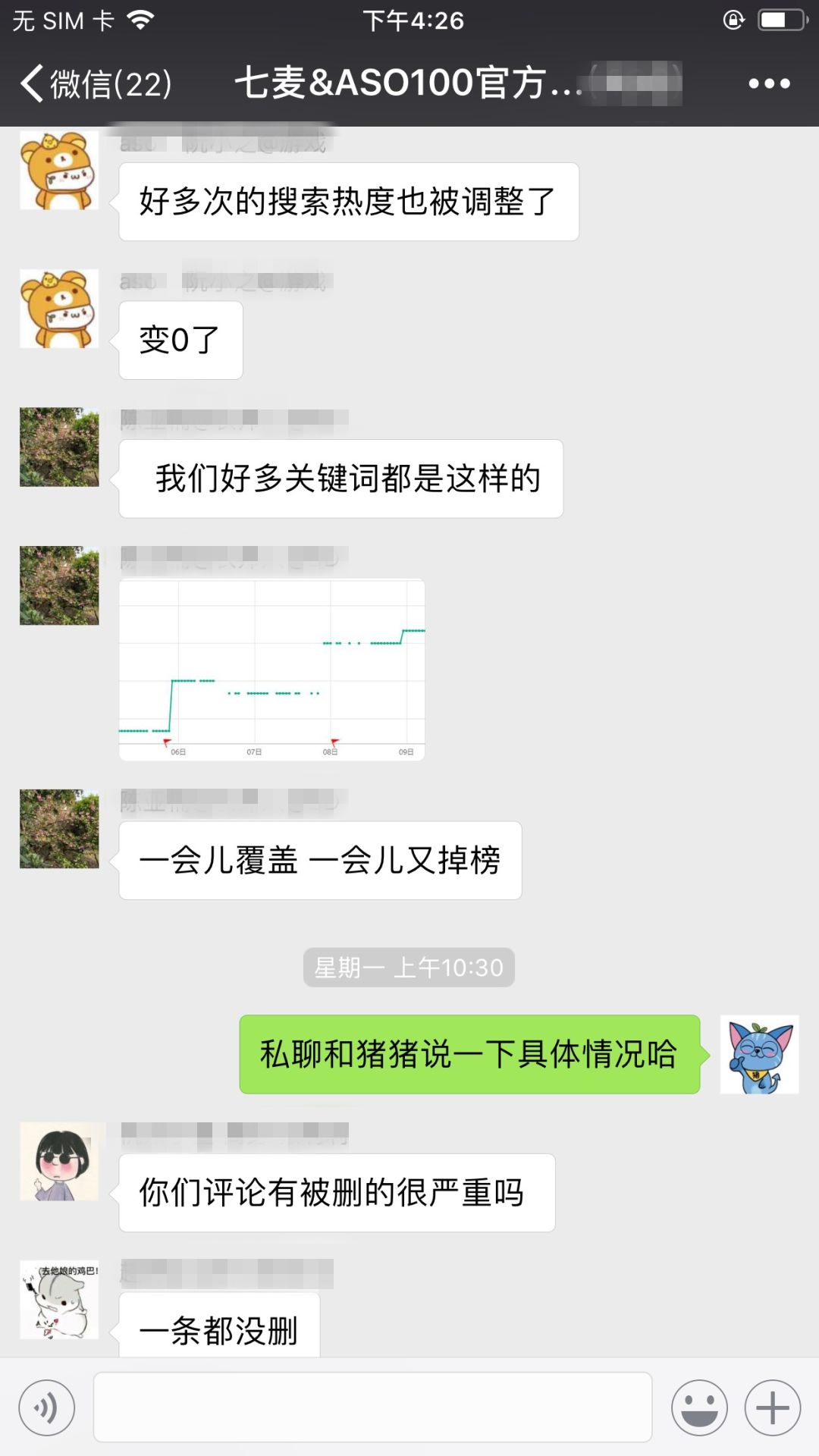View the profile of the hamster avatar sender

59,1300
